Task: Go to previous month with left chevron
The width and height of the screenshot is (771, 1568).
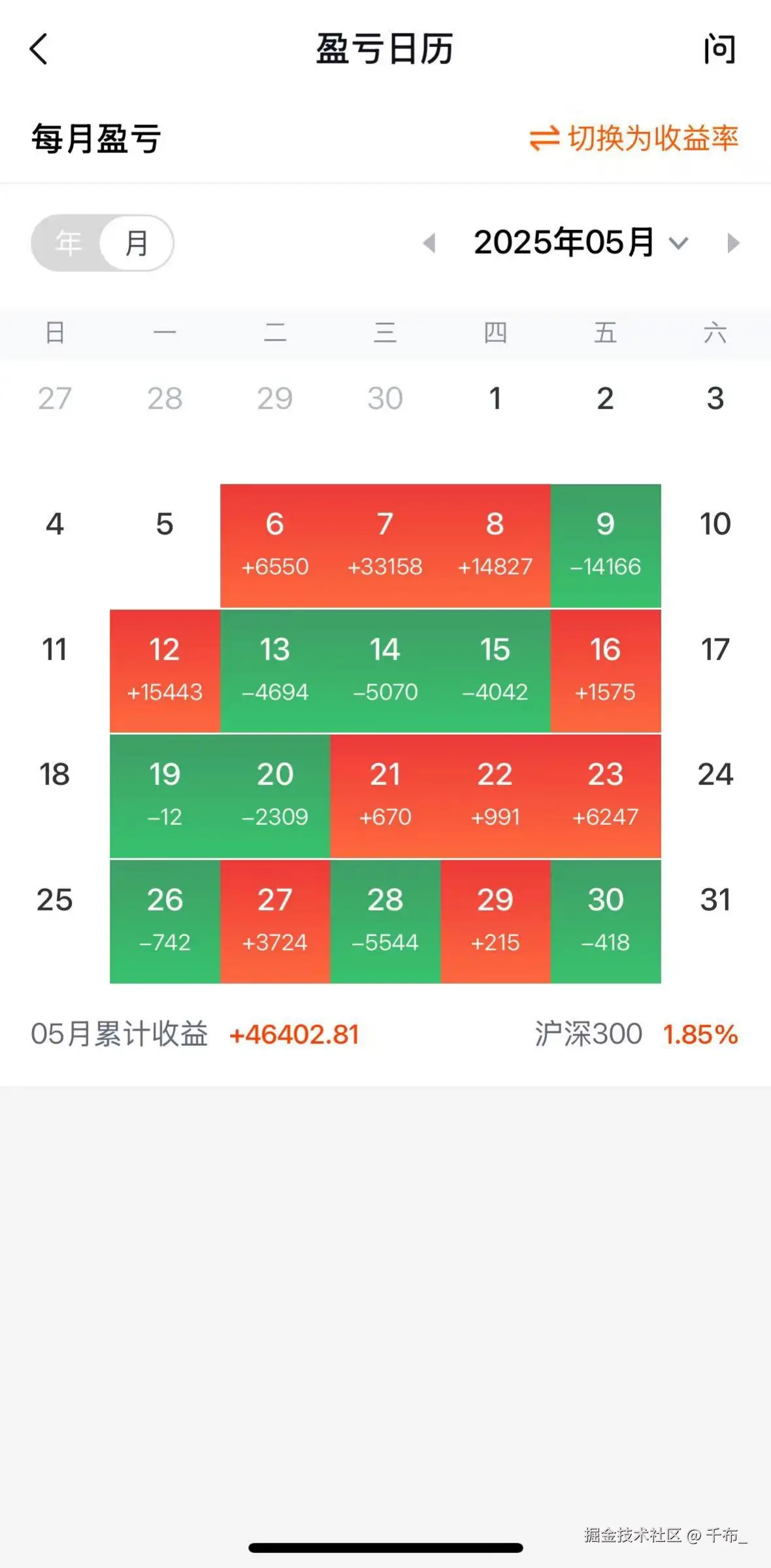Action: tap(429, 242)
